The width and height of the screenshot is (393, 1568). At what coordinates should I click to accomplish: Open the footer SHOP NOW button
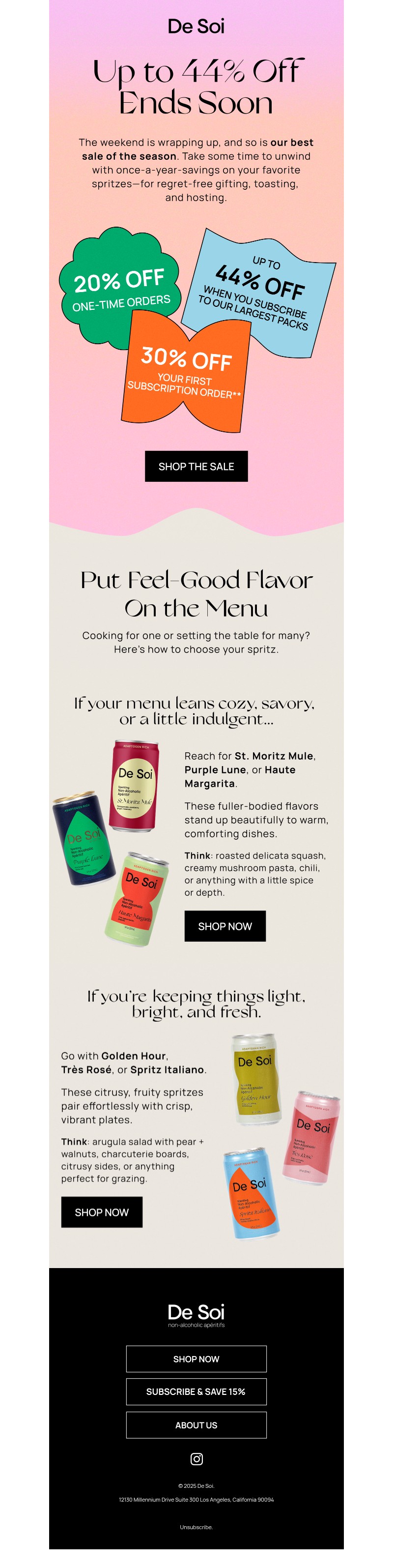click(196, 1359)
